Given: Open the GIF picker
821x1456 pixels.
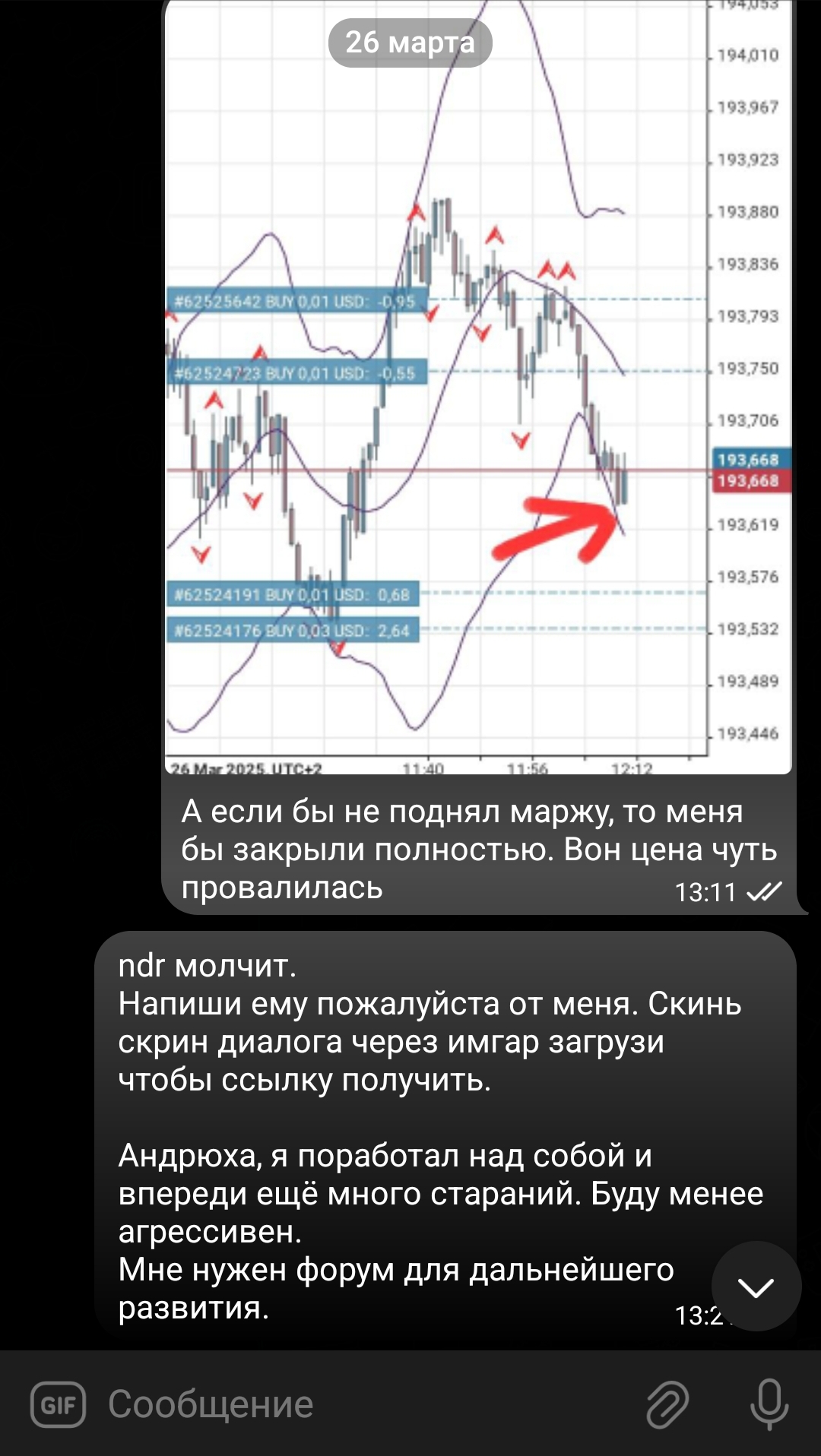Looking at the screenshot, I should pyautogui.click(x=58, y=1405).
